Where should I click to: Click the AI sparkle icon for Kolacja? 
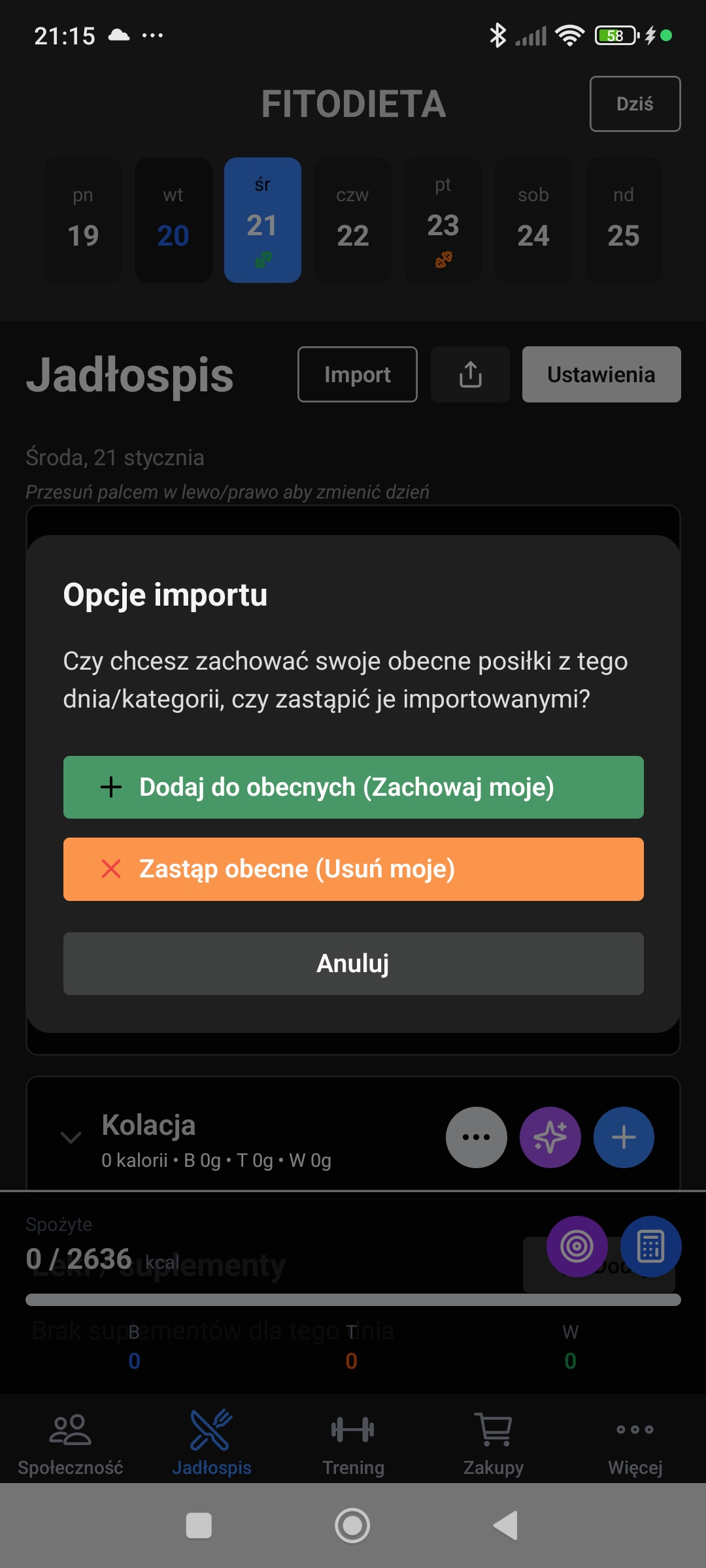[550, 1137]
